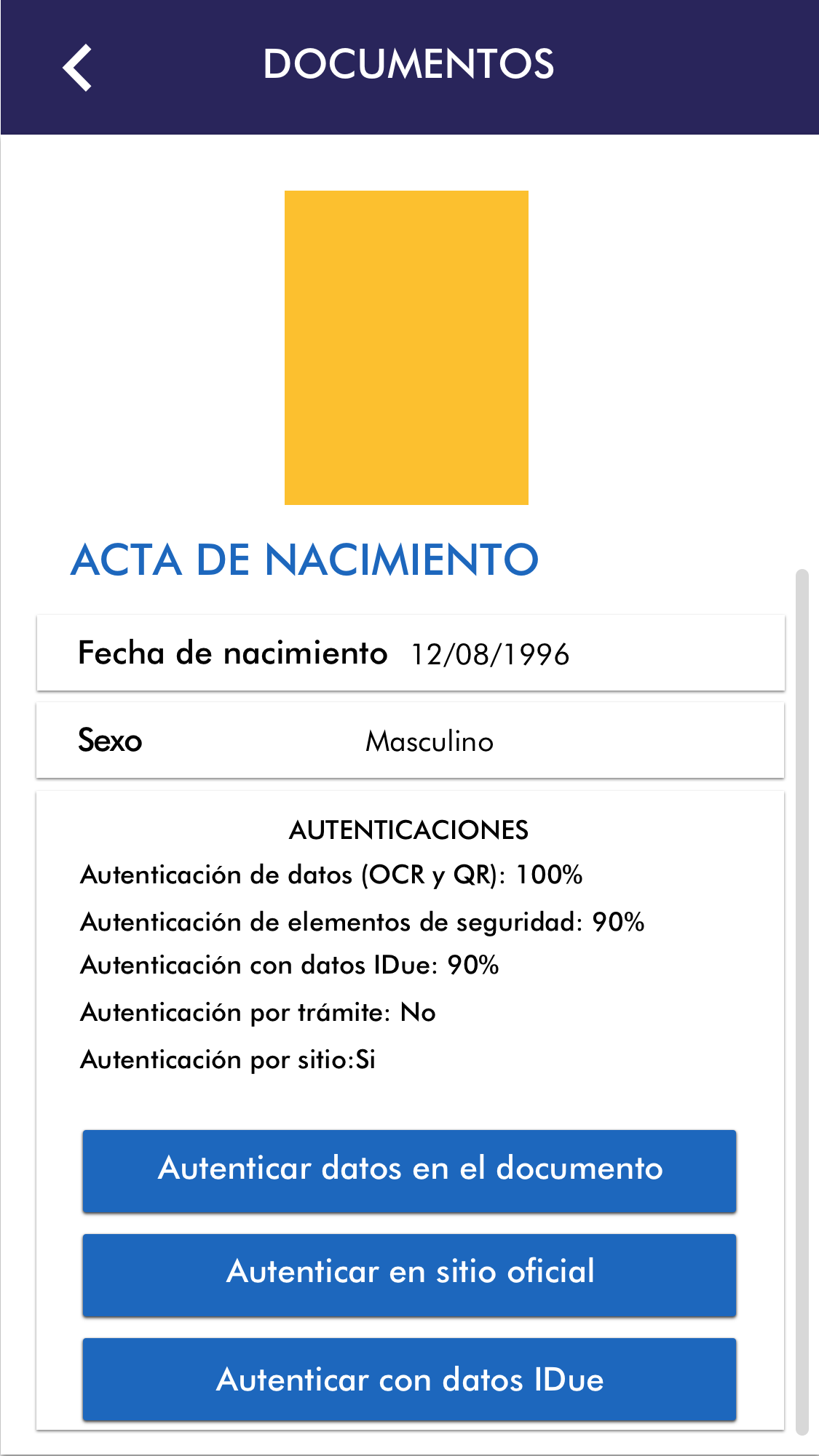Select Autenticar en sitio oficial
The width and height of the screenshot is (819, 1456).
[409, 1274]
